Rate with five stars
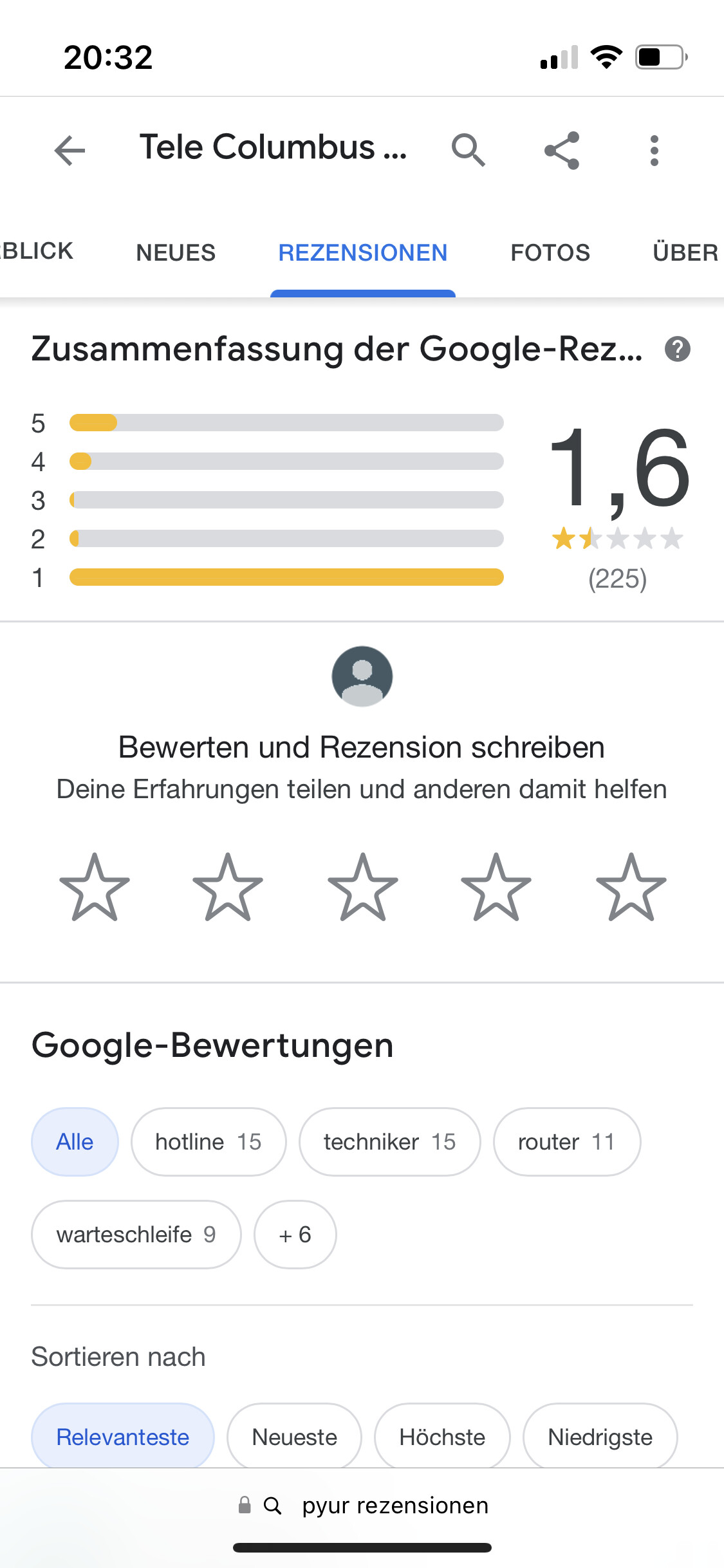The width and height of the screenshot is (724, 1568). [631, 888]
